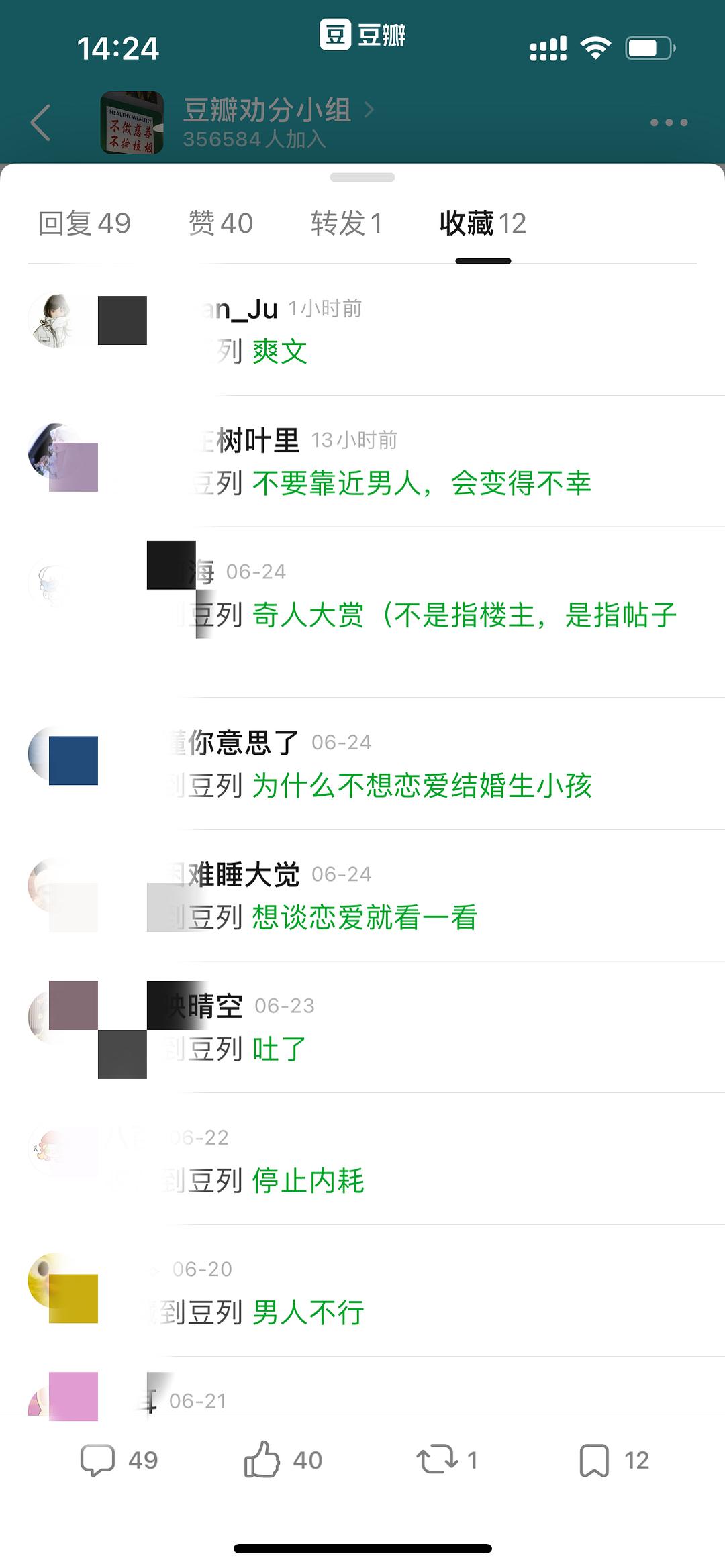Open the 爽文 doulist link
725x1568 pixels.
[x=280, y=352]
